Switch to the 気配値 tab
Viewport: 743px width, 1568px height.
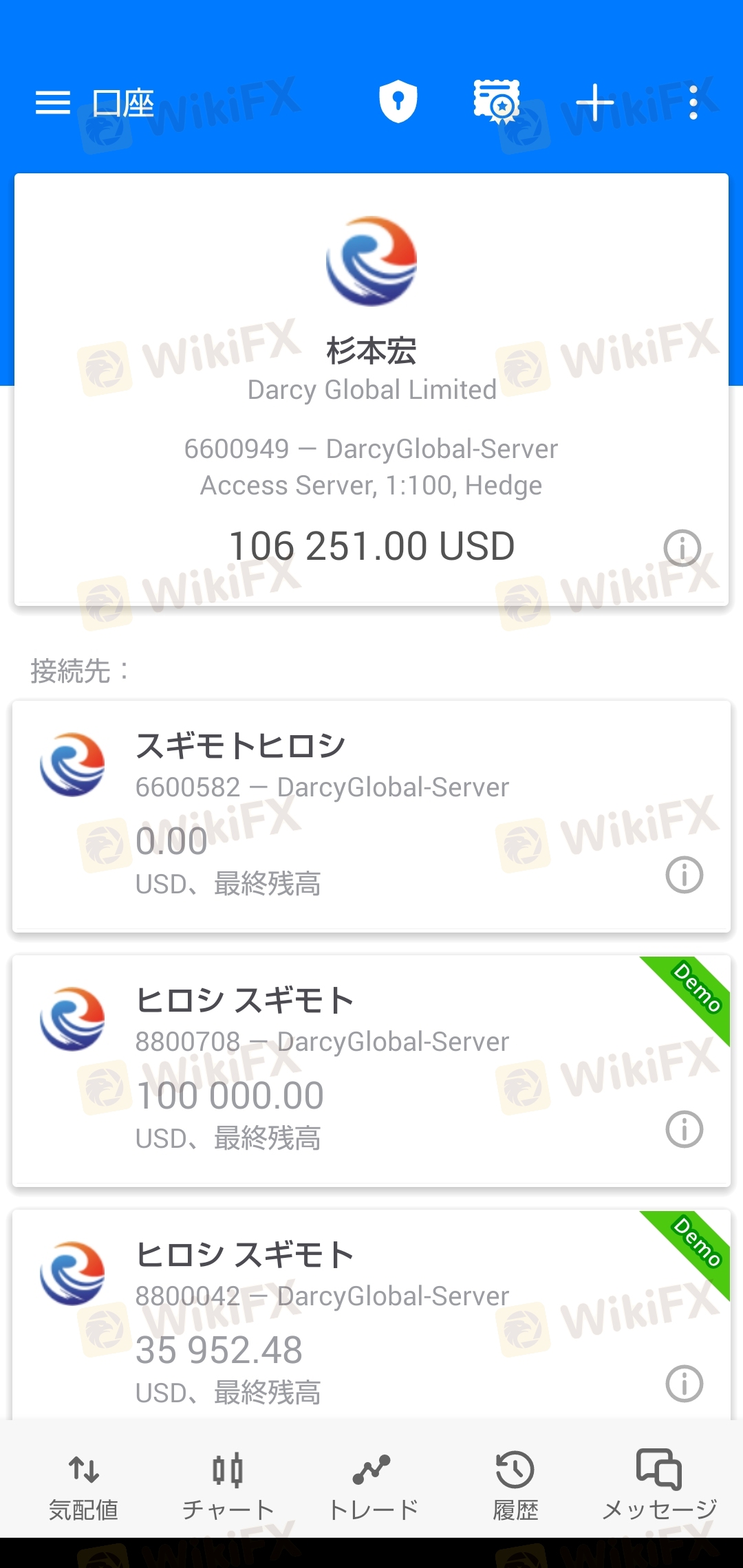pyautogui.click(x=83, y=1484)
